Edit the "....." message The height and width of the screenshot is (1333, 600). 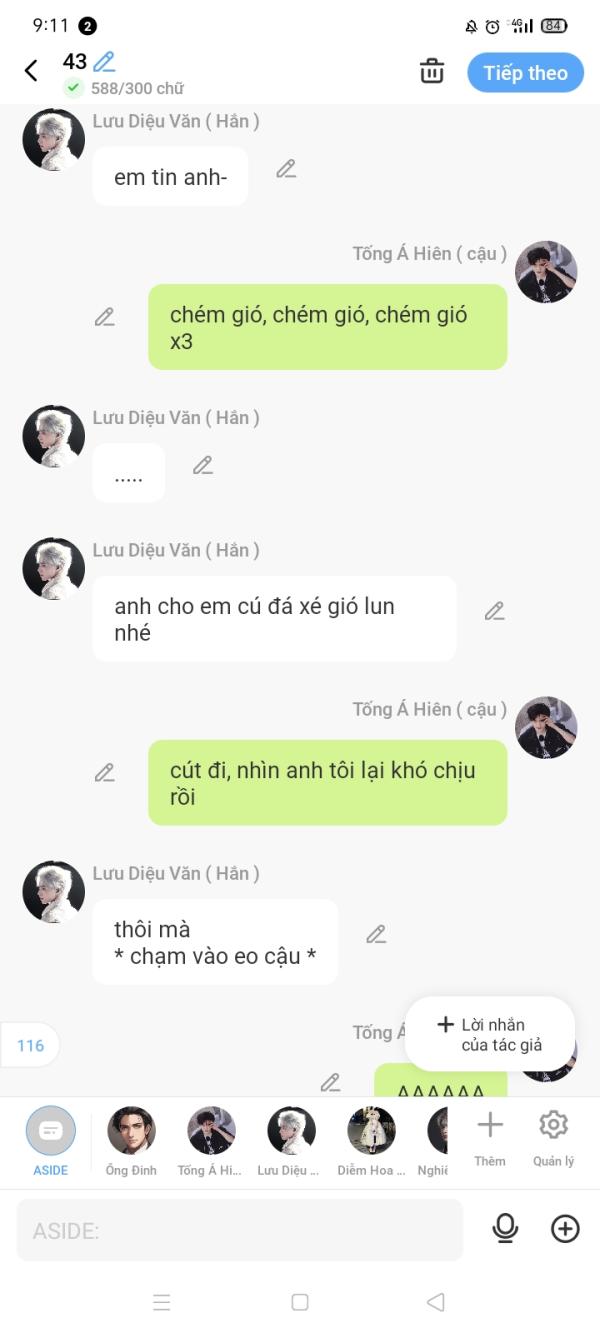(203, 465)
